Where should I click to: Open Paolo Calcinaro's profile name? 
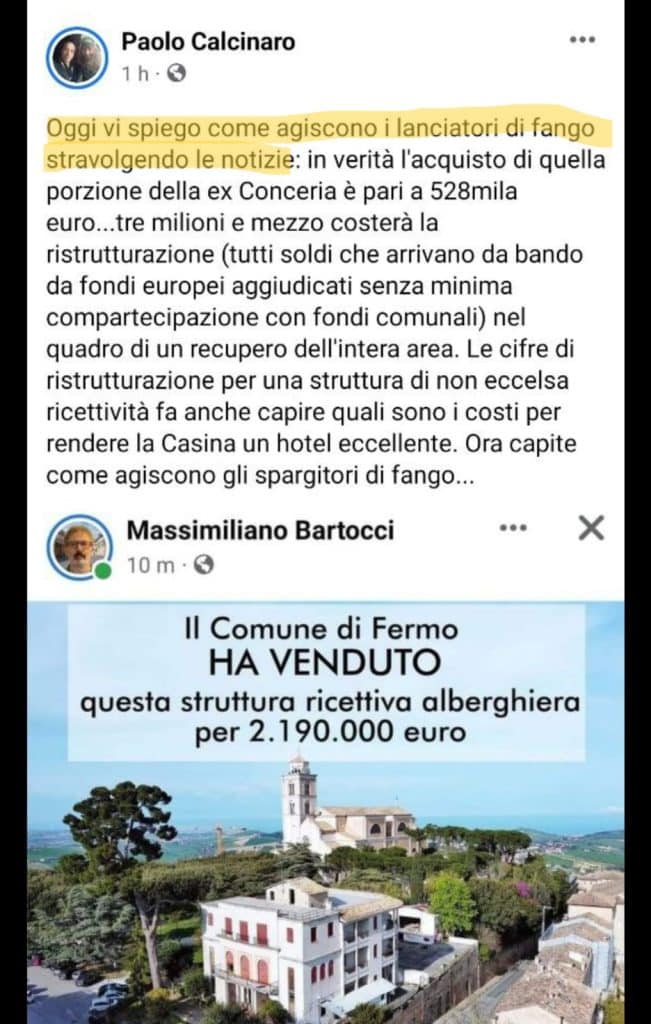click(x=208, y=41)
